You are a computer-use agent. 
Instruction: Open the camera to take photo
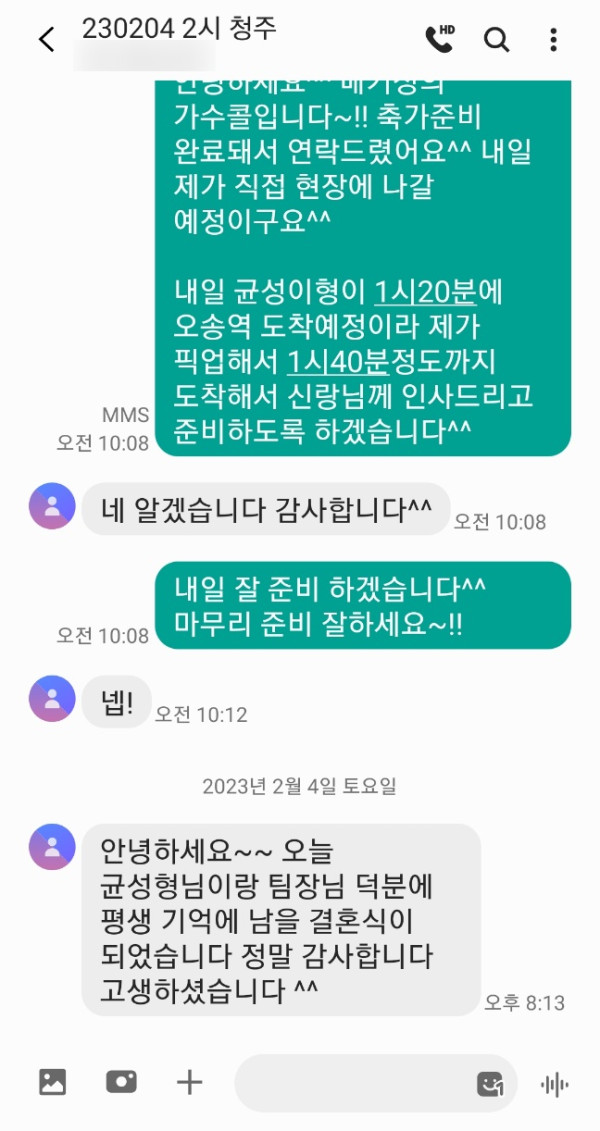pos(121,1081)
